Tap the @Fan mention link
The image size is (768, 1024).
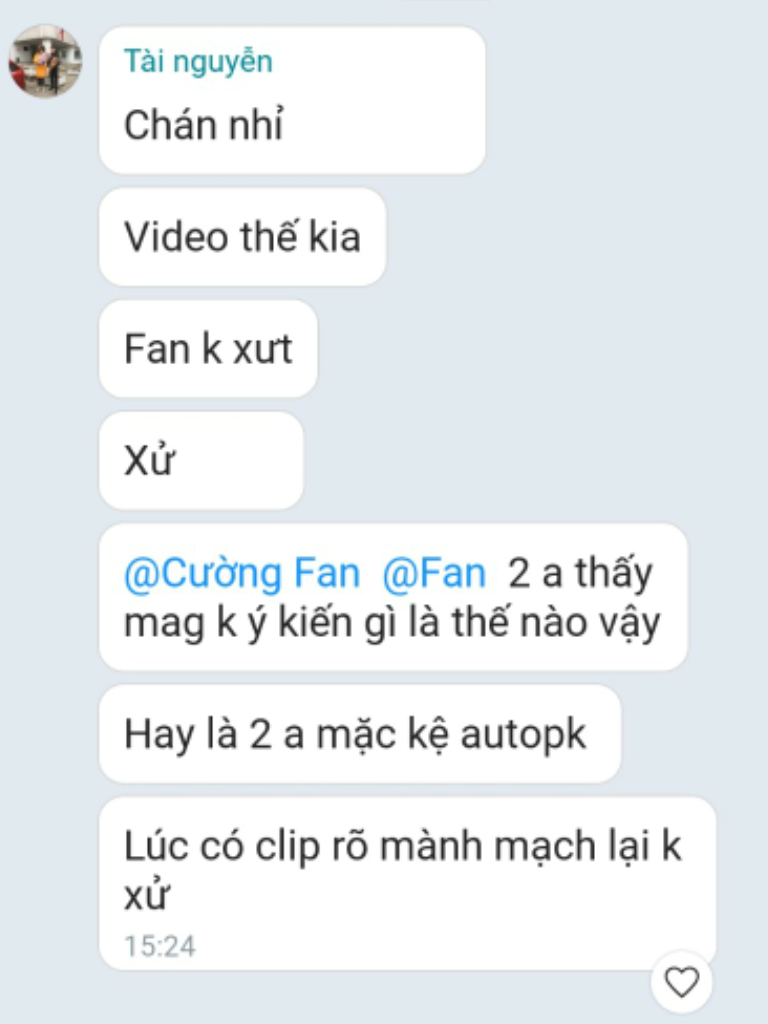434,574
